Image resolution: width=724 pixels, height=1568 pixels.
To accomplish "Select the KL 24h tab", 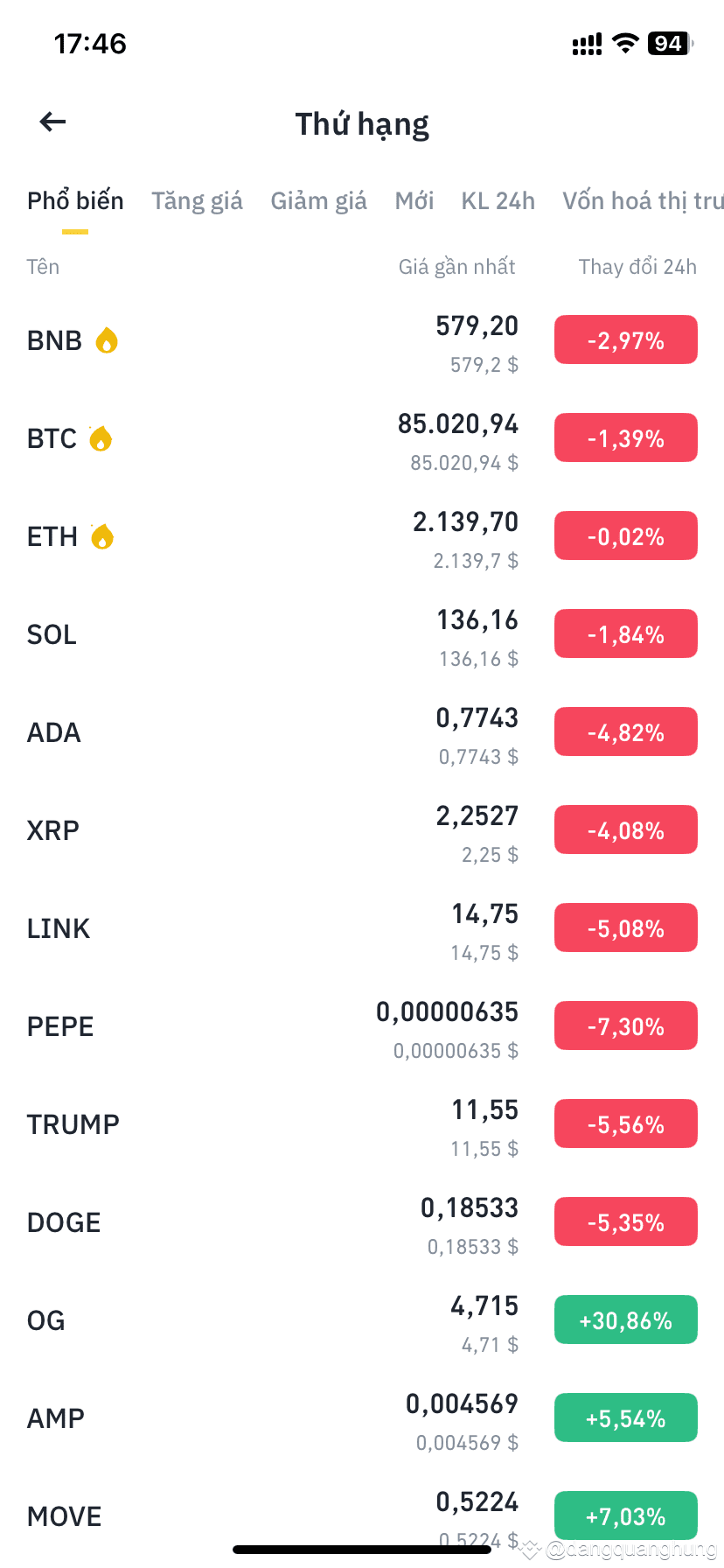I will coord(498,201).
